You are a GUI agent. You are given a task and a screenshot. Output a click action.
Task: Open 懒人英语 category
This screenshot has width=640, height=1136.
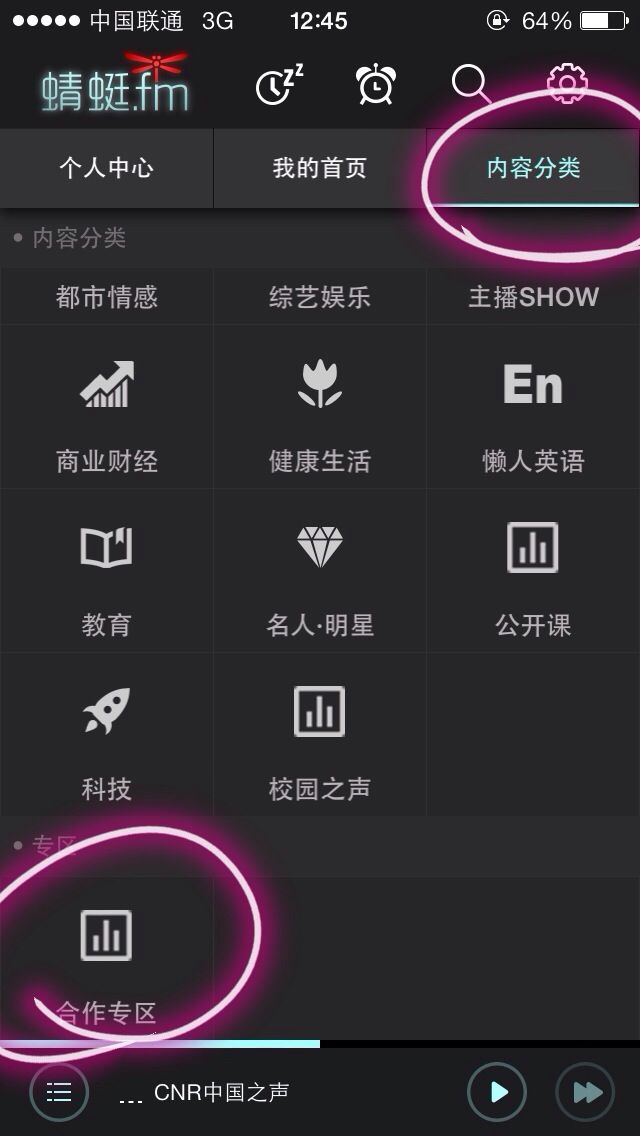click(x=533, y=406)
